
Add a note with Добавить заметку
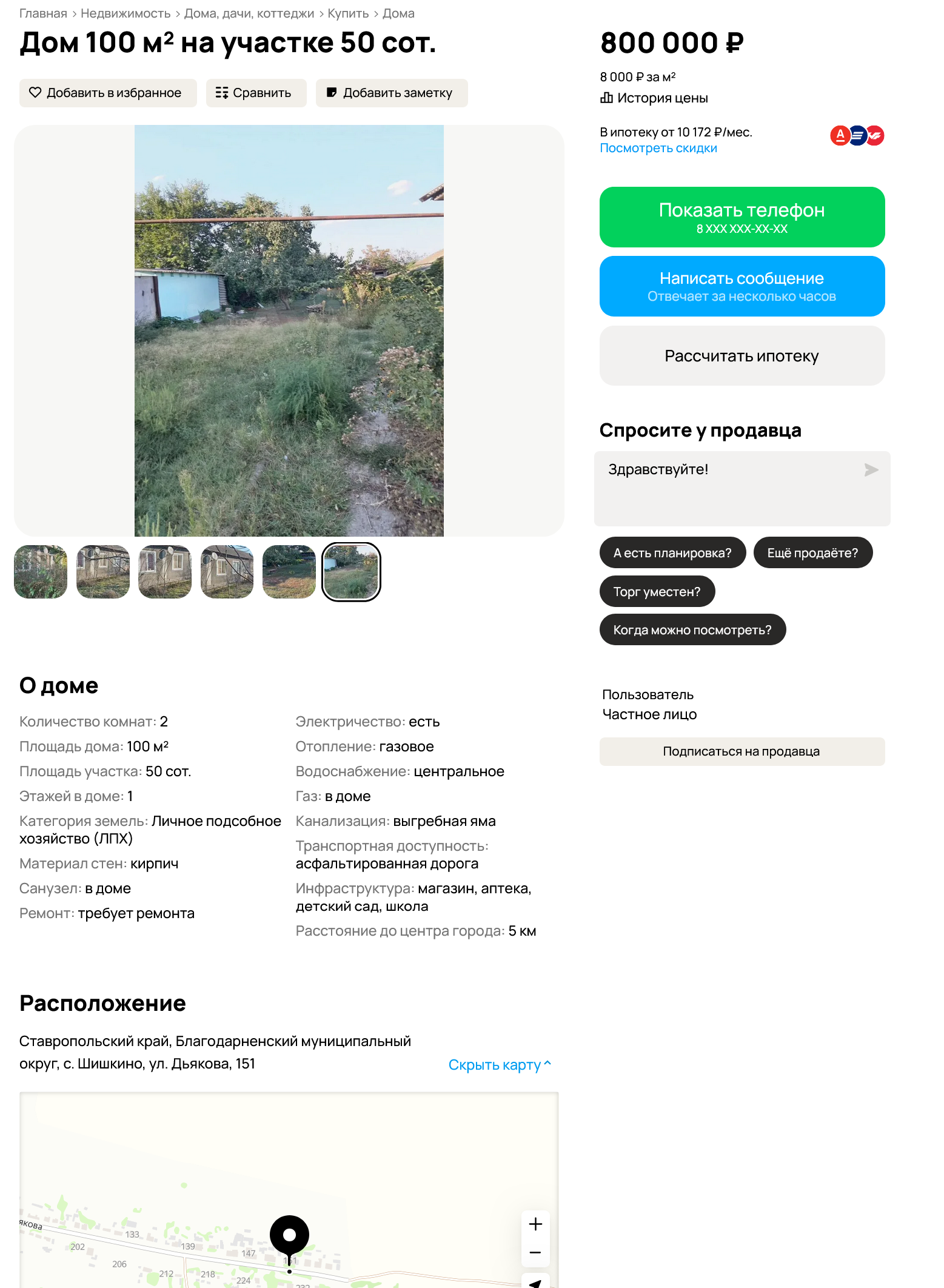[392, 93]
